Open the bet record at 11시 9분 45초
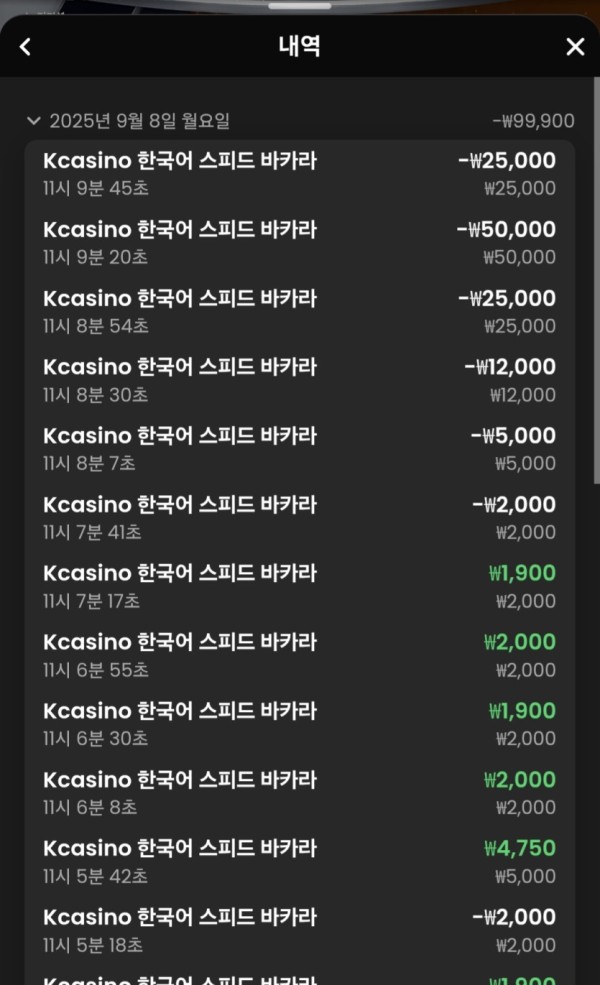The height and width of the screenshot is (985, 600). (300, 174)
